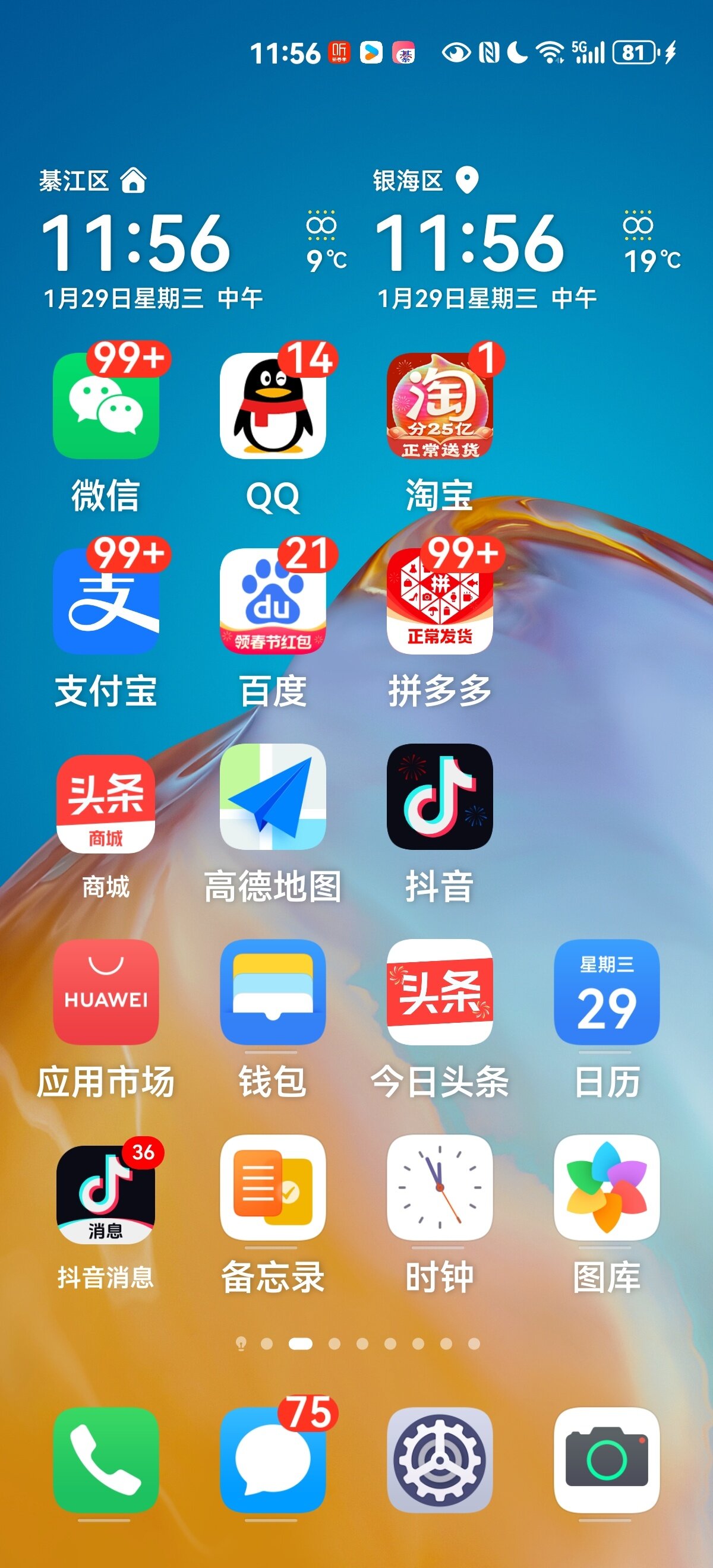Open Huawei AppGallery (应用市场)
The width and height of the screenshot is (713, 1568).
coord(106,991)
